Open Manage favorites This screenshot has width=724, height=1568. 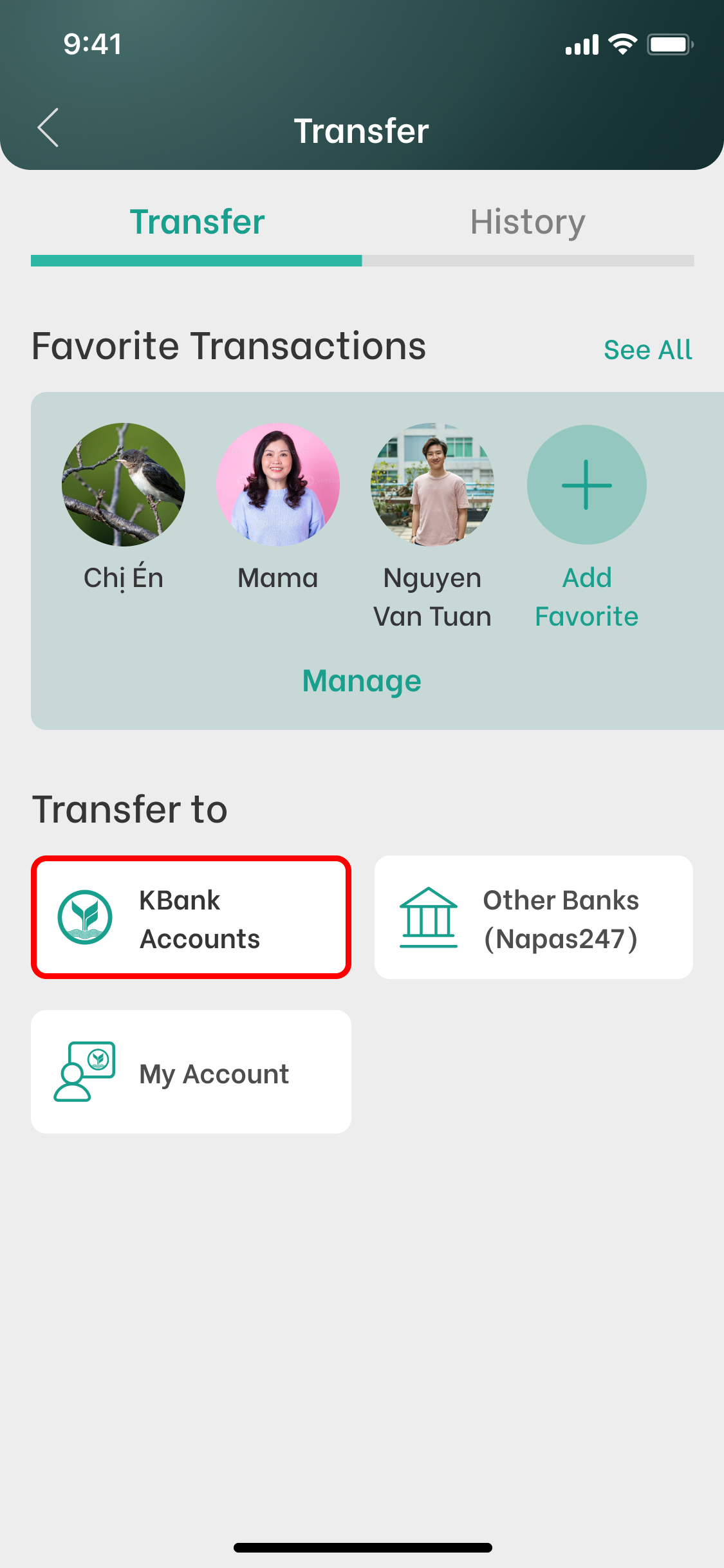tap(362, 681)
